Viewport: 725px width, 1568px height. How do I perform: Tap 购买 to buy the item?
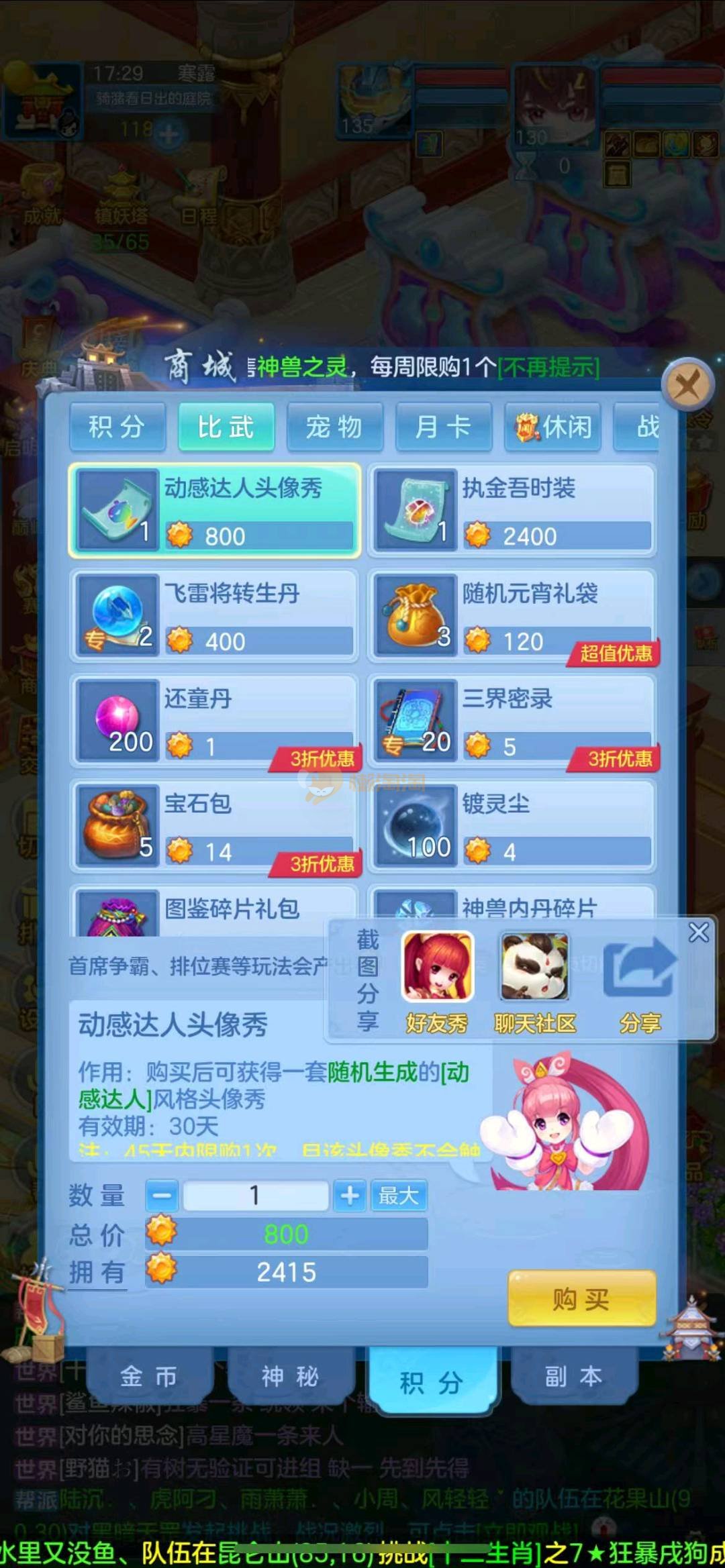581,1299
